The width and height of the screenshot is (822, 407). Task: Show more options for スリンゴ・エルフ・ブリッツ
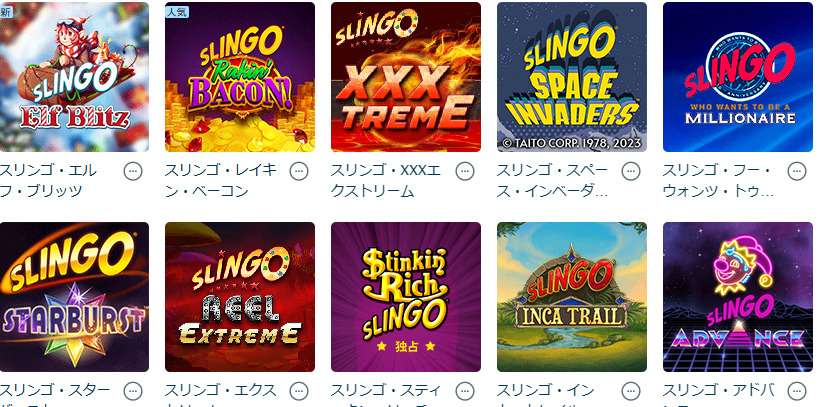click(x=133, y=171)
